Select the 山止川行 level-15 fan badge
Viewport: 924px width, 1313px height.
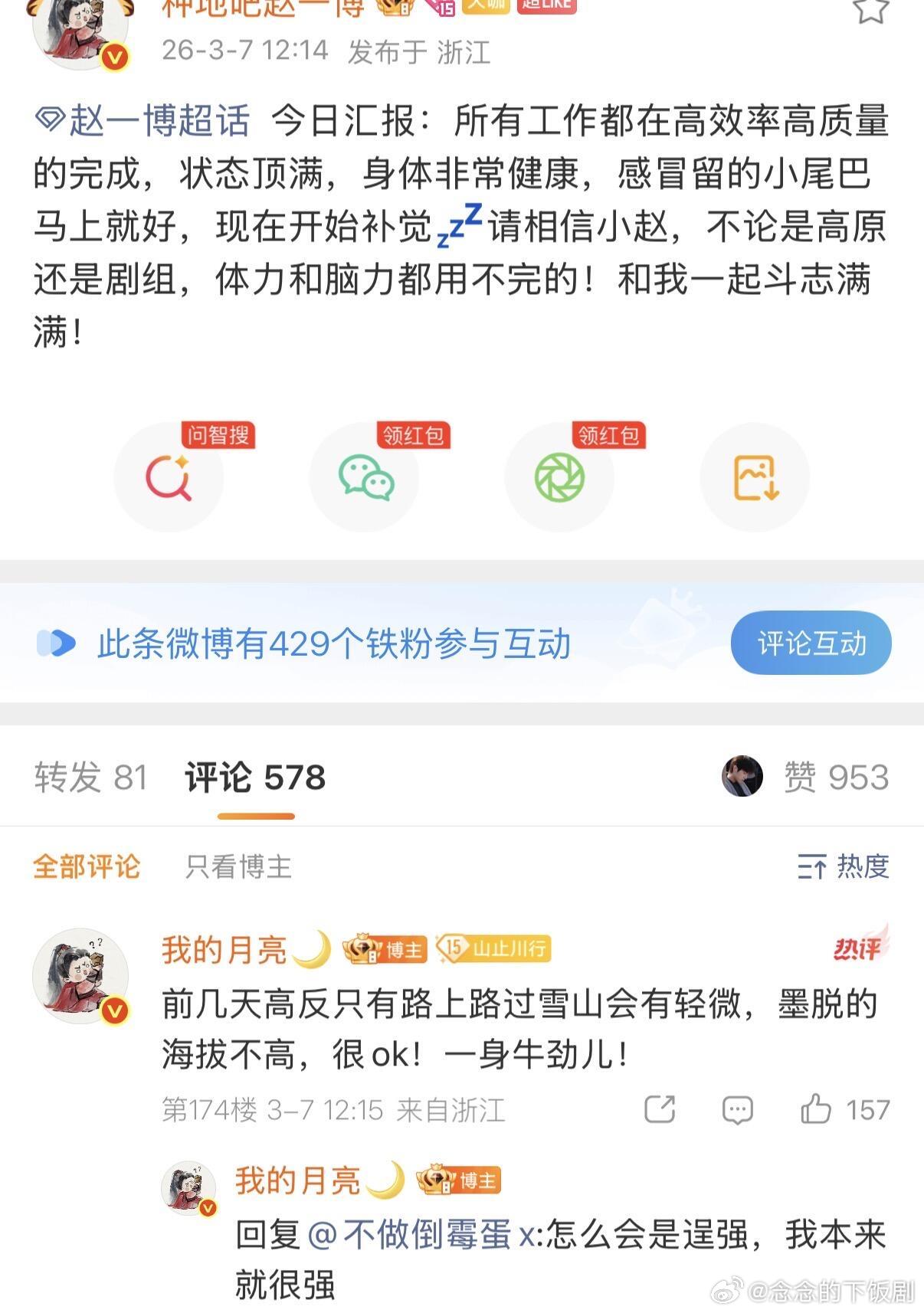[494, 948]
